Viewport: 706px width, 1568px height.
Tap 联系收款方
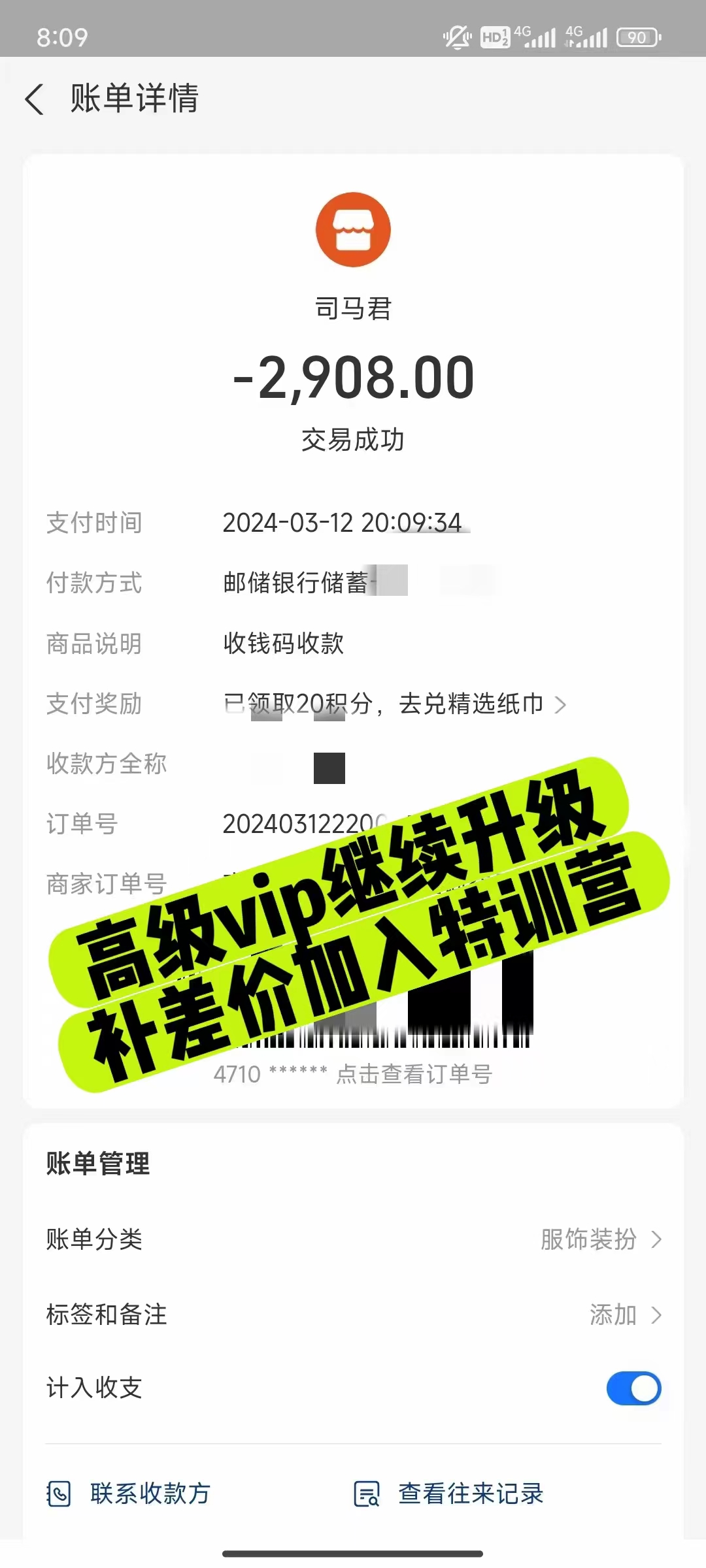[129, 1494]
